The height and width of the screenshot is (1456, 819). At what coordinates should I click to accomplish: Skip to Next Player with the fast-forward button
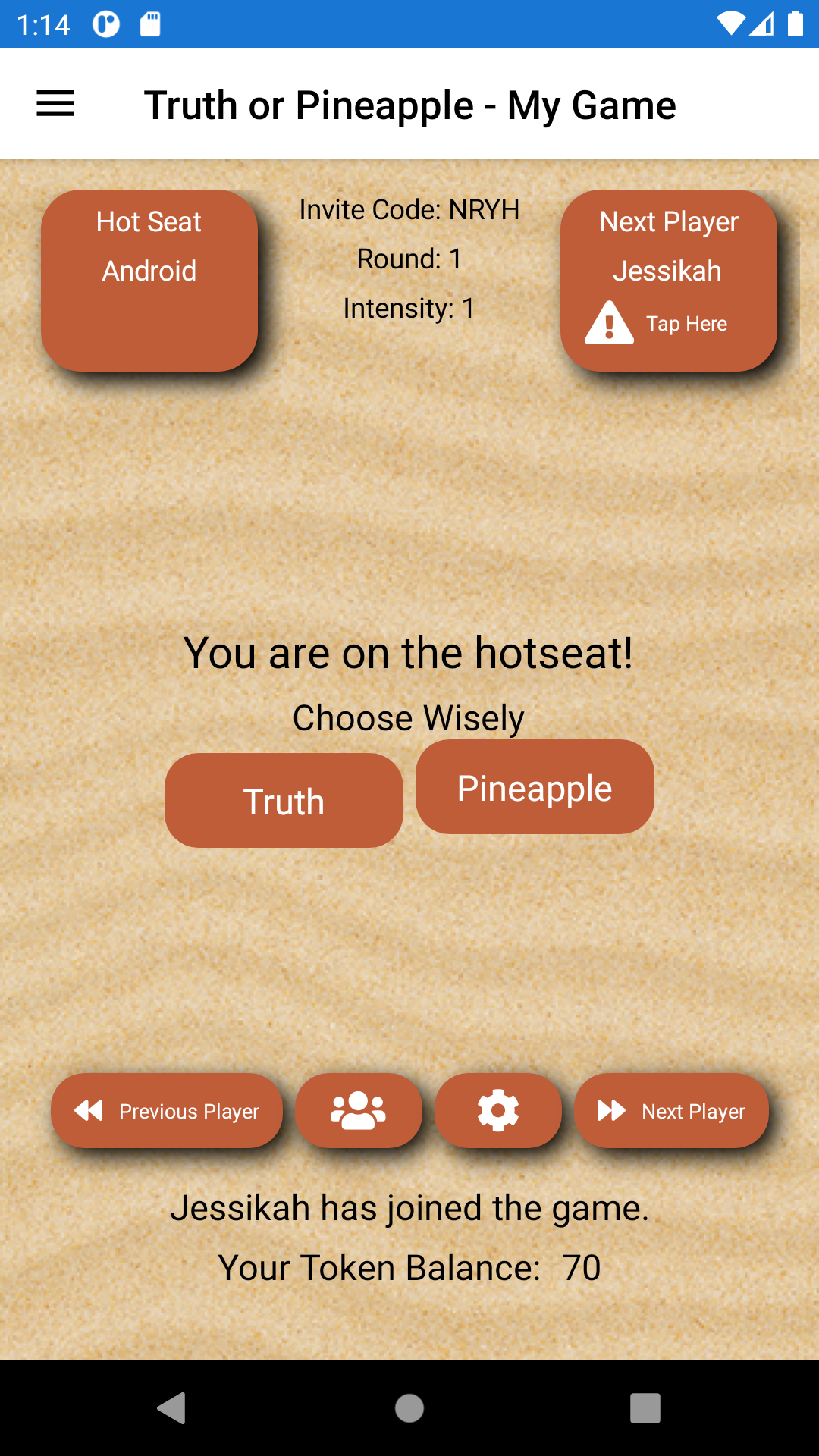pyautogui.click(x=671, y=1111)
